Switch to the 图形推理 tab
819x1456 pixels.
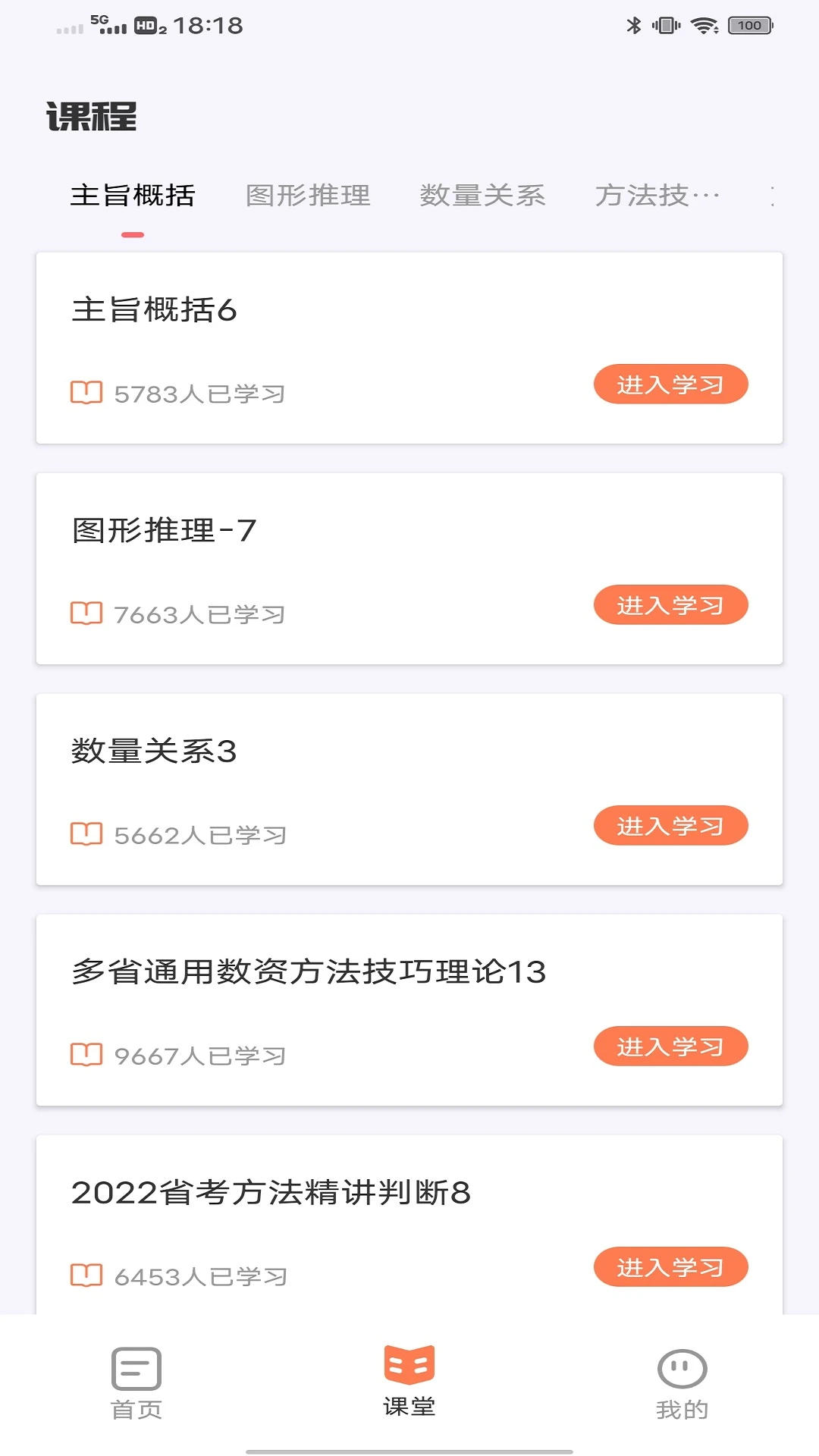point(308,196)
